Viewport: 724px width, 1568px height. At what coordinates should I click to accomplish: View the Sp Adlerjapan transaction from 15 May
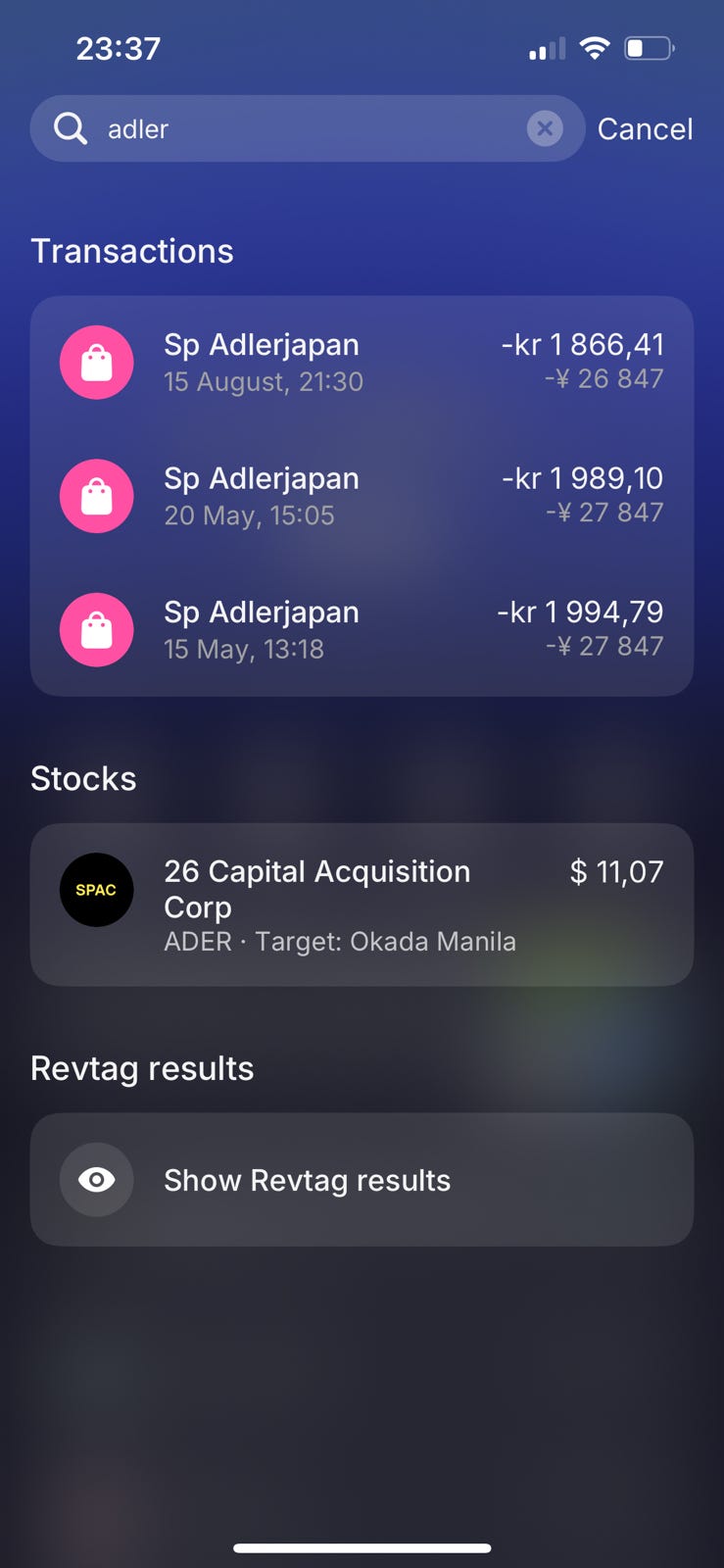[362, 629]
